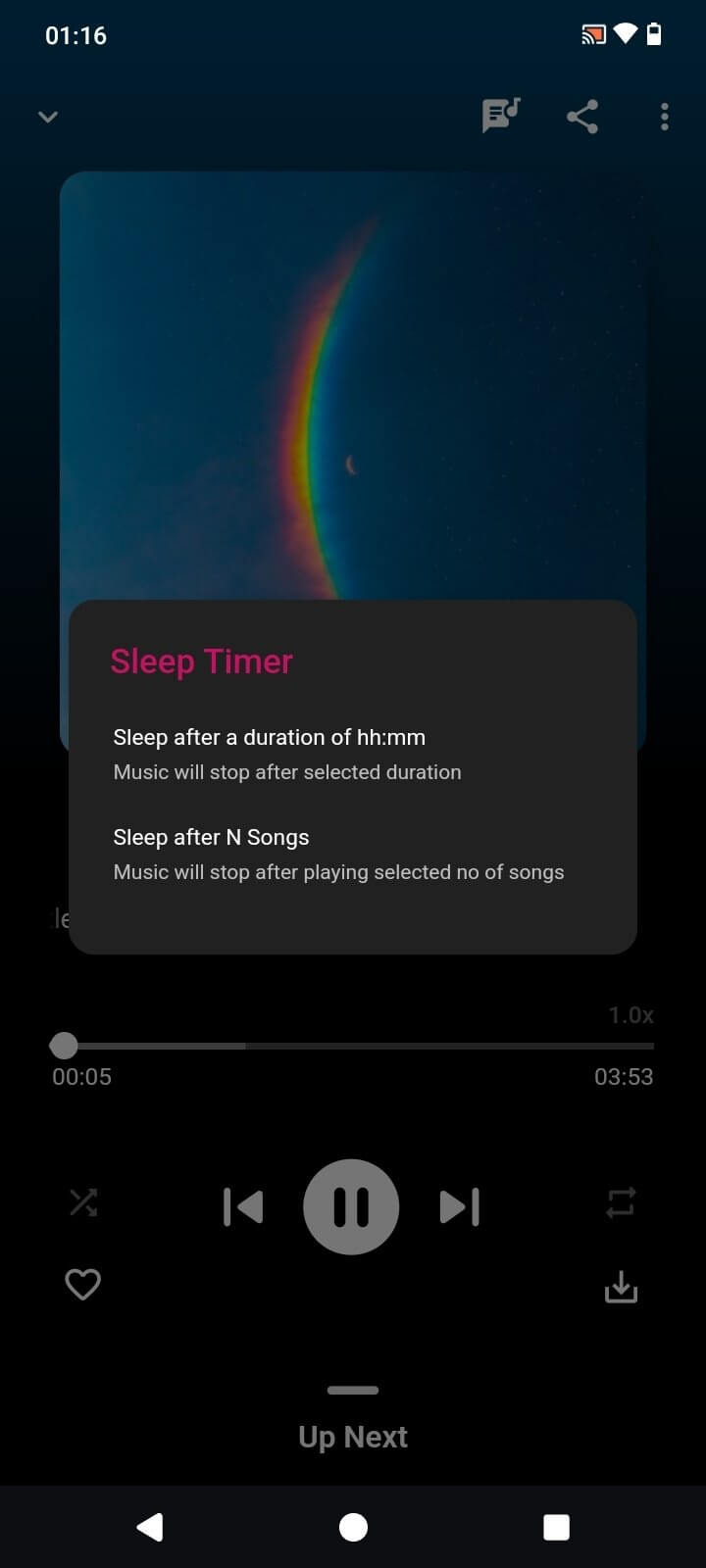Download the current song
The image size is (706, 1568).
[x=621, y=1287]
